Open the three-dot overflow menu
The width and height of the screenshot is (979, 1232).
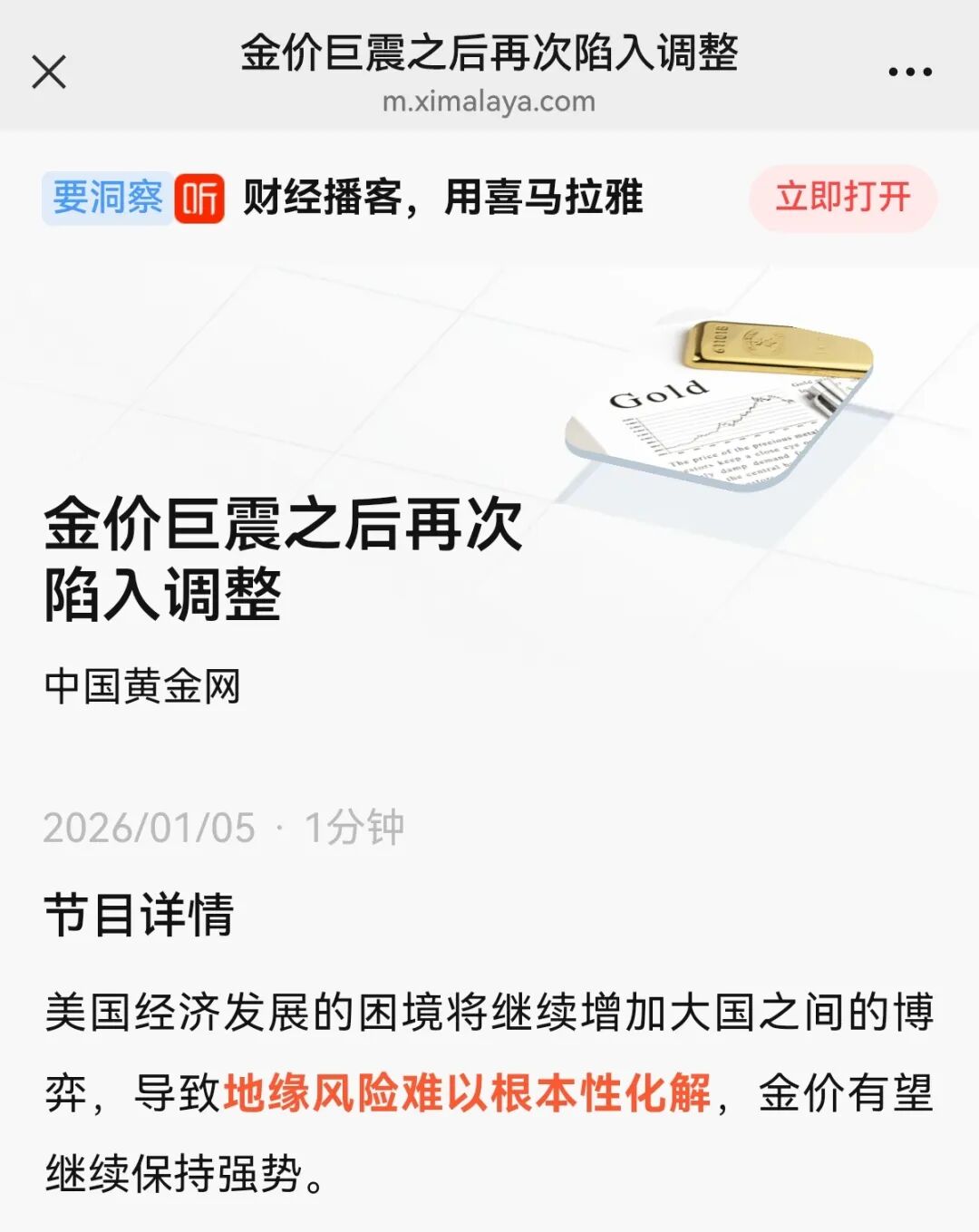point(909,72)
